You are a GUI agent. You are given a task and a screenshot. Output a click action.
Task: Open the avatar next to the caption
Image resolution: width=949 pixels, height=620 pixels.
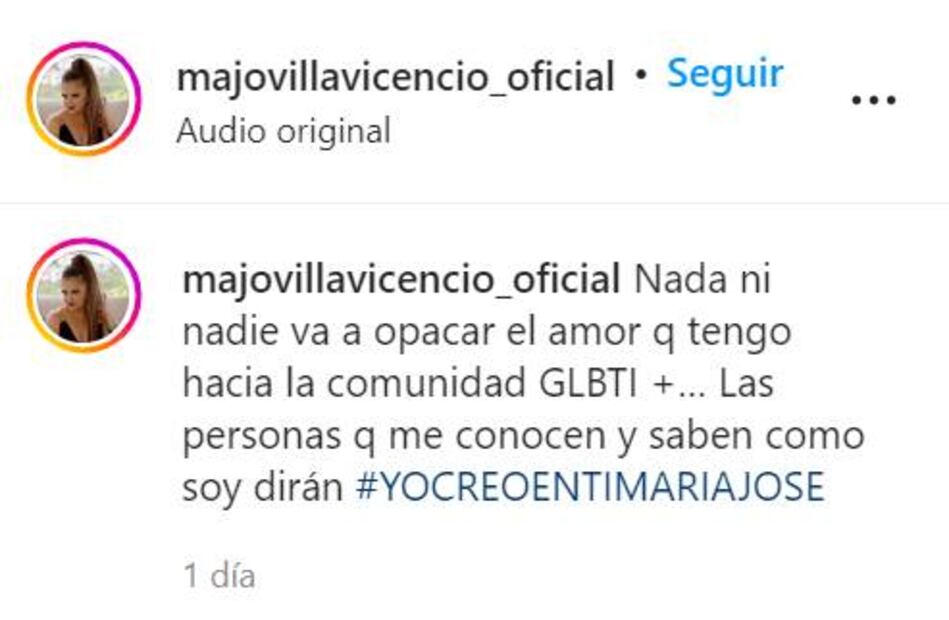(x=83, y=295)
